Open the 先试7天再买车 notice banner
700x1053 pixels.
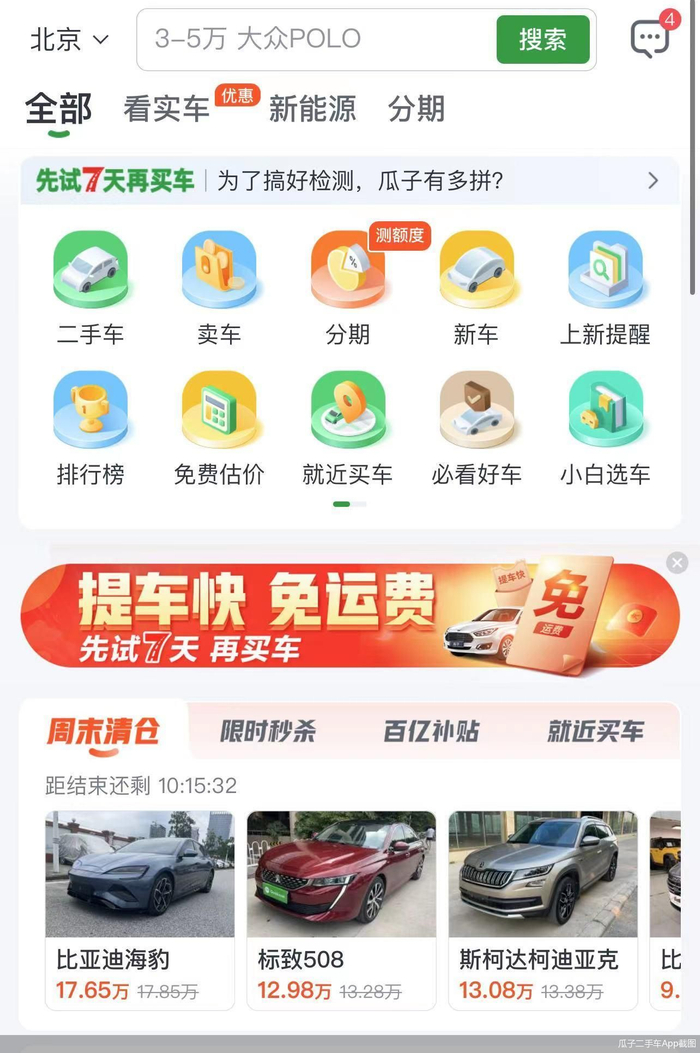pyautogui.click(x=349, y=181)
